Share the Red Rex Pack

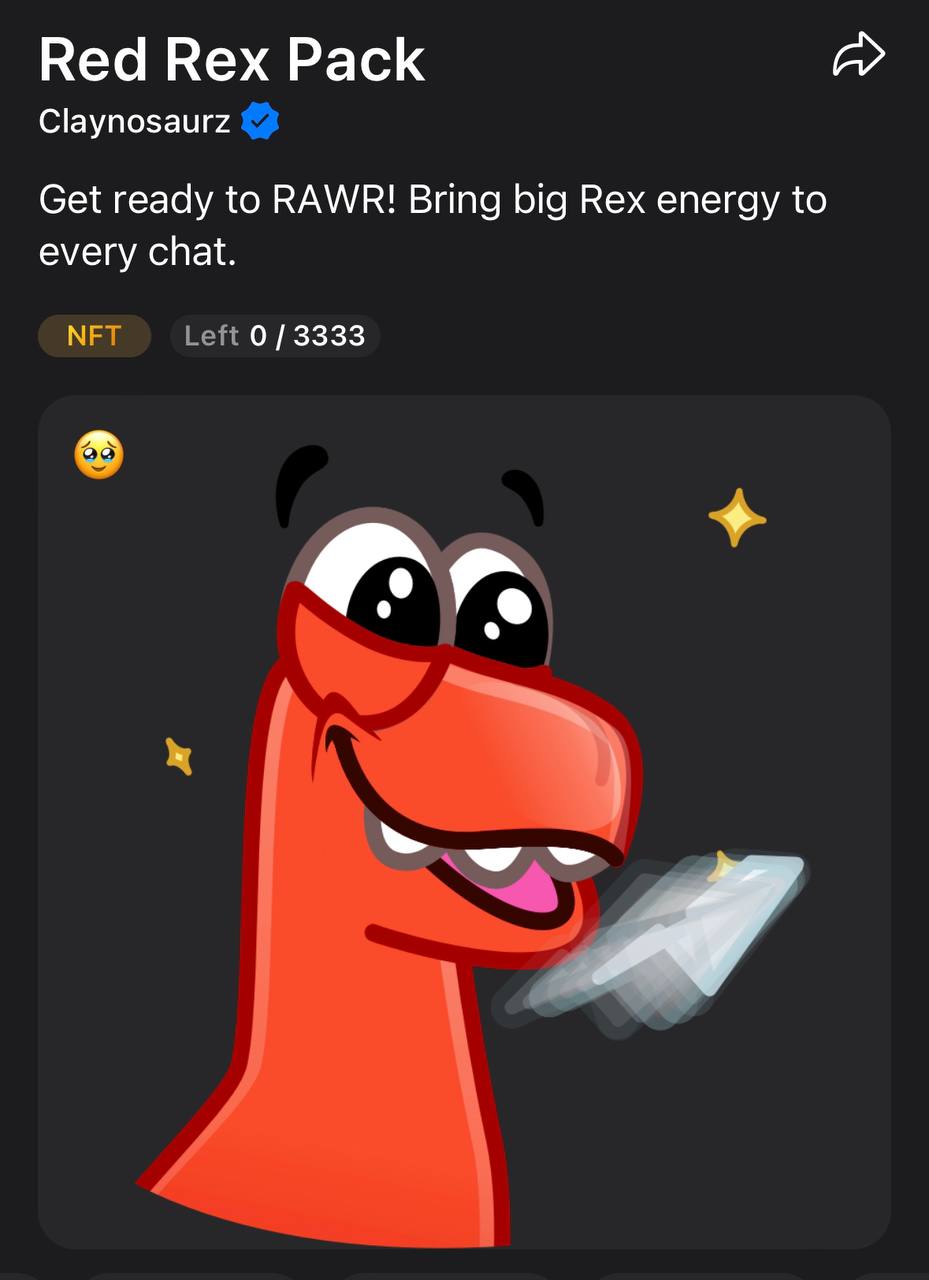click(x=858, y=56)
